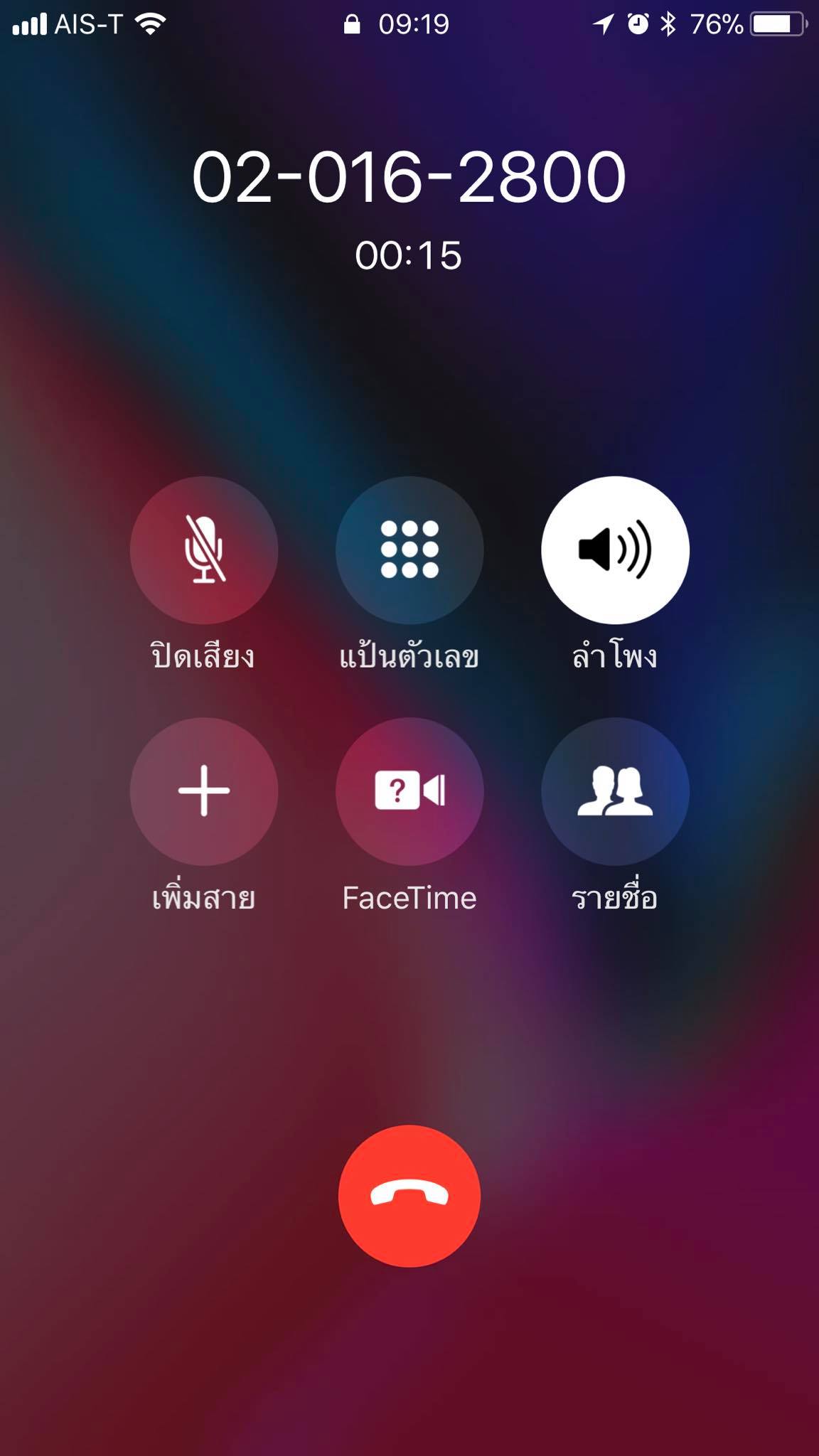End the call with red hang-up button

pyautogui.click(x=409, y=1196)
